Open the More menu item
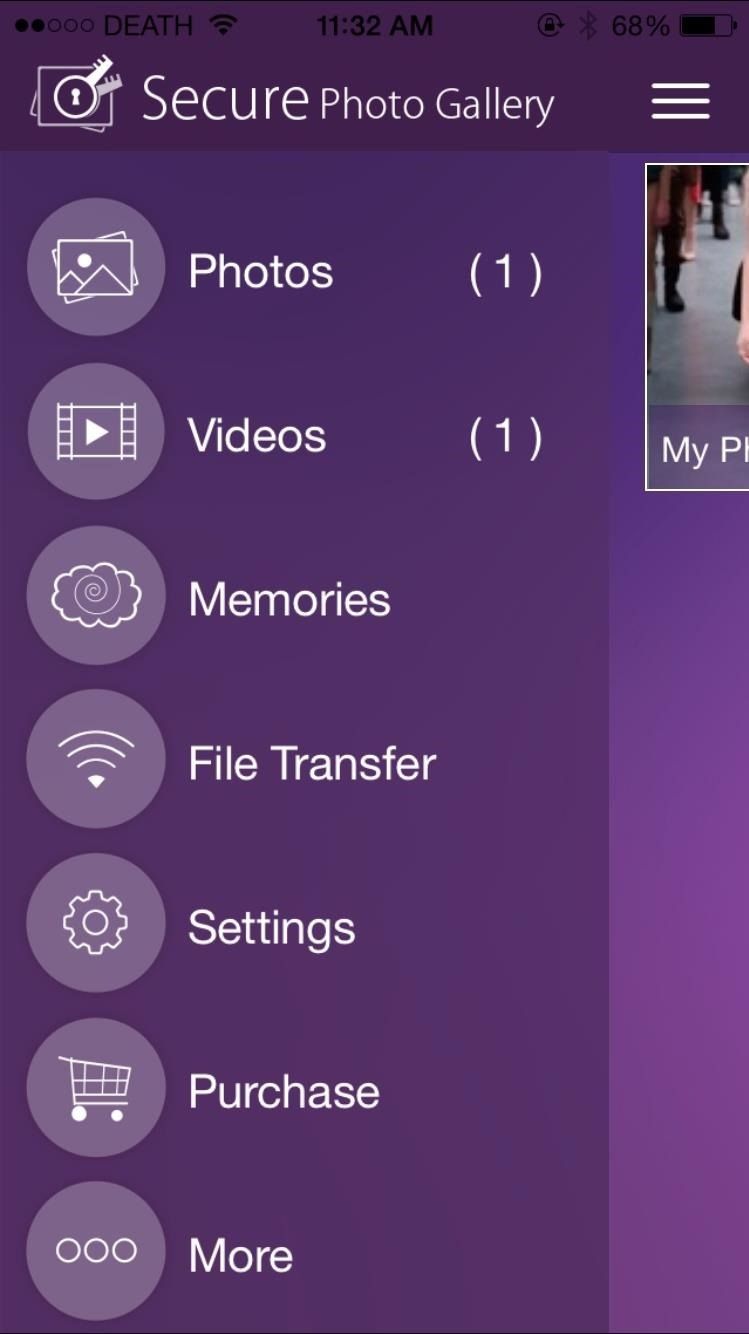The image size is (749, 1334). (240, 1255)
